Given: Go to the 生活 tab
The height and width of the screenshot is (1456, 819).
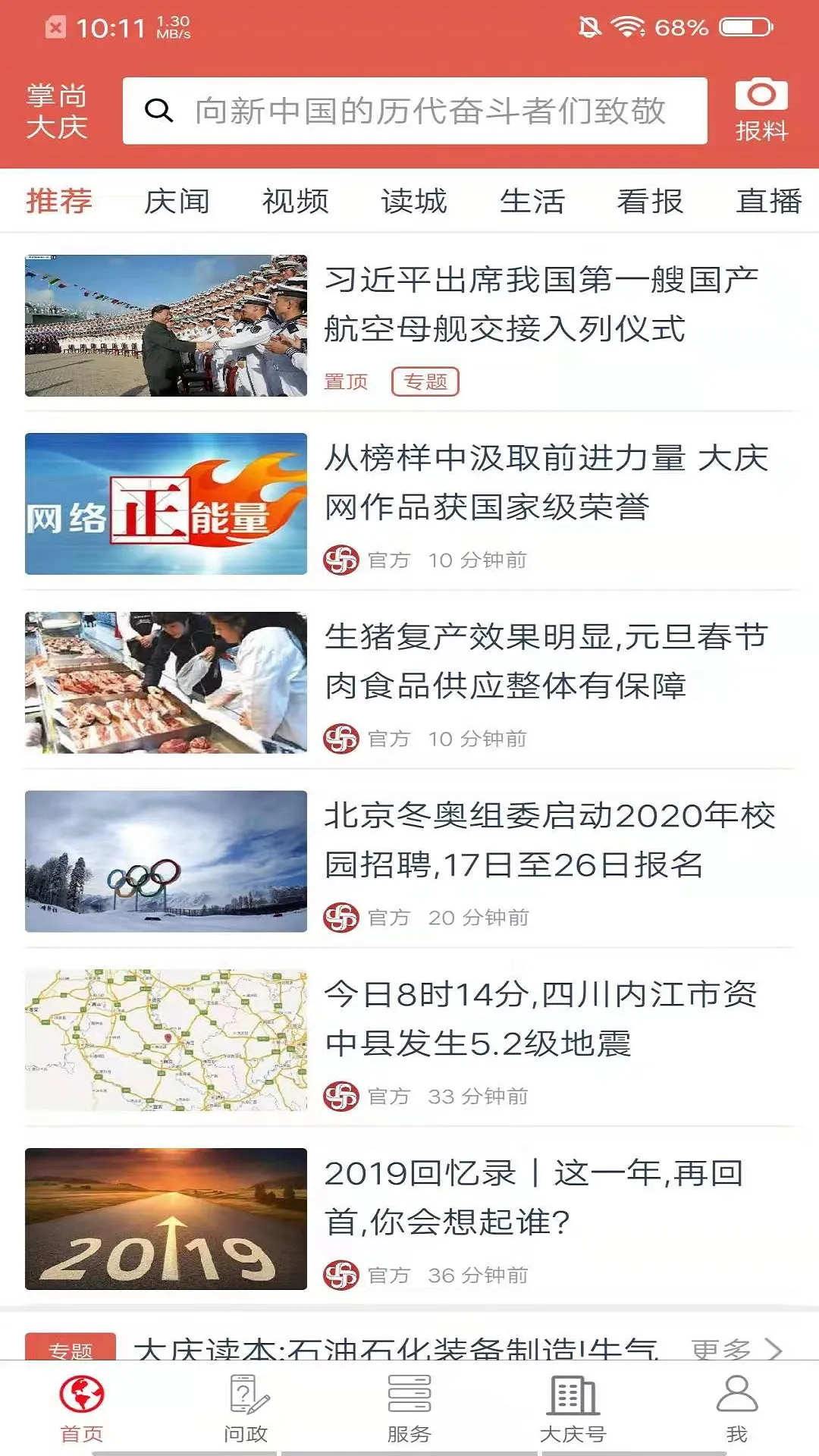Looking at the screenshot, I should coord(532,202).
